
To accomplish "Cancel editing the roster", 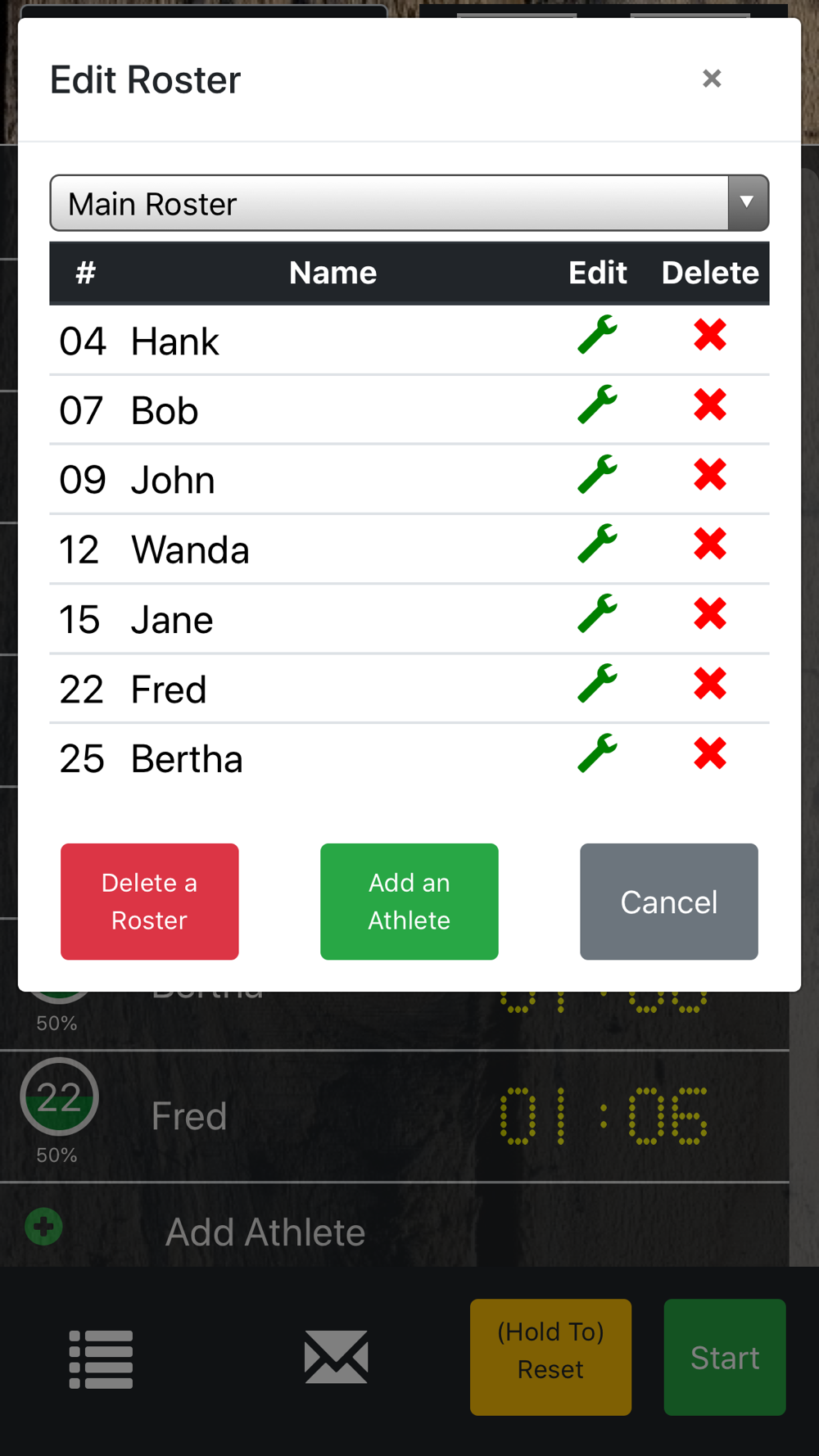I will tap(669, 902).
